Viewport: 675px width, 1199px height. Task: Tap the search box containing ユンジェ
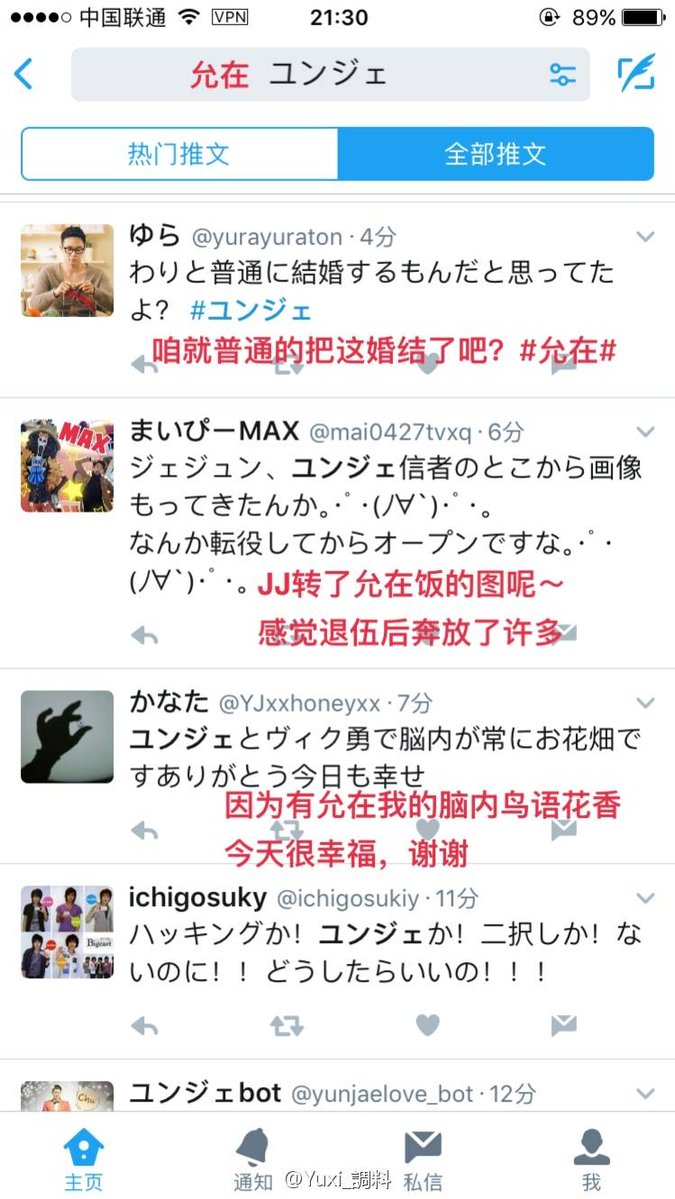pos(300,75)
